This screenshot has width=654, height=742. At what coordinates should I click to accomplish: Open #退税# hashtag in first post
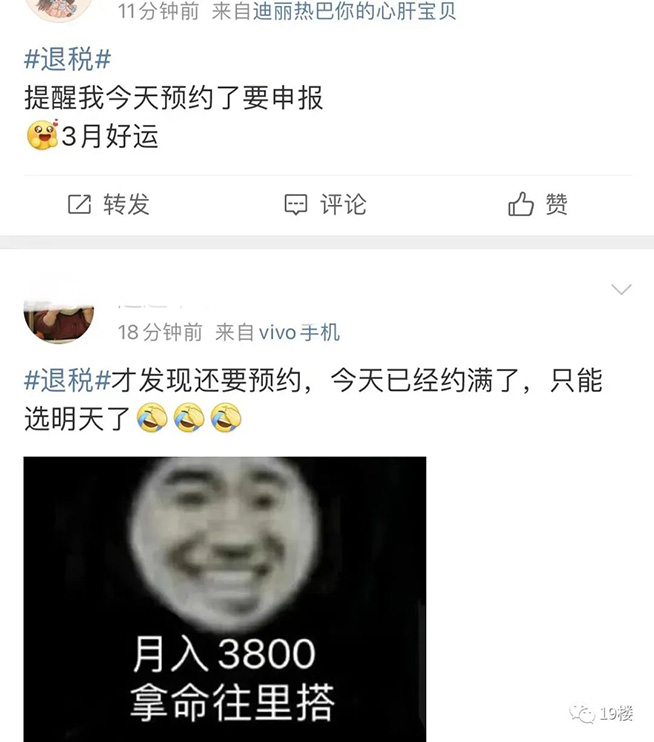pyautogui.click(x=67, y=59)
